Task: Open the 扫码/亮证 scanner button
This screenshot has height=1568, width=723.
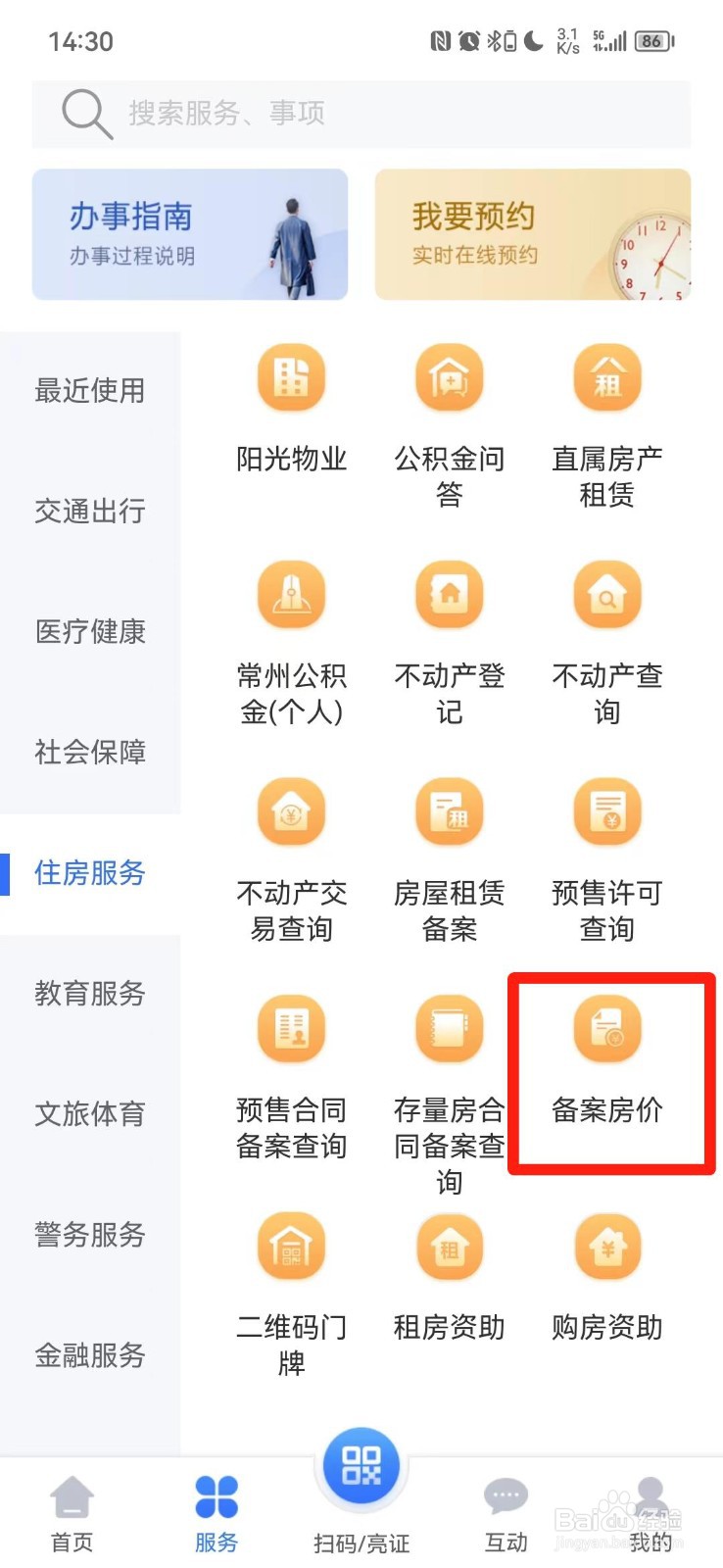Action: (361, 1464)
